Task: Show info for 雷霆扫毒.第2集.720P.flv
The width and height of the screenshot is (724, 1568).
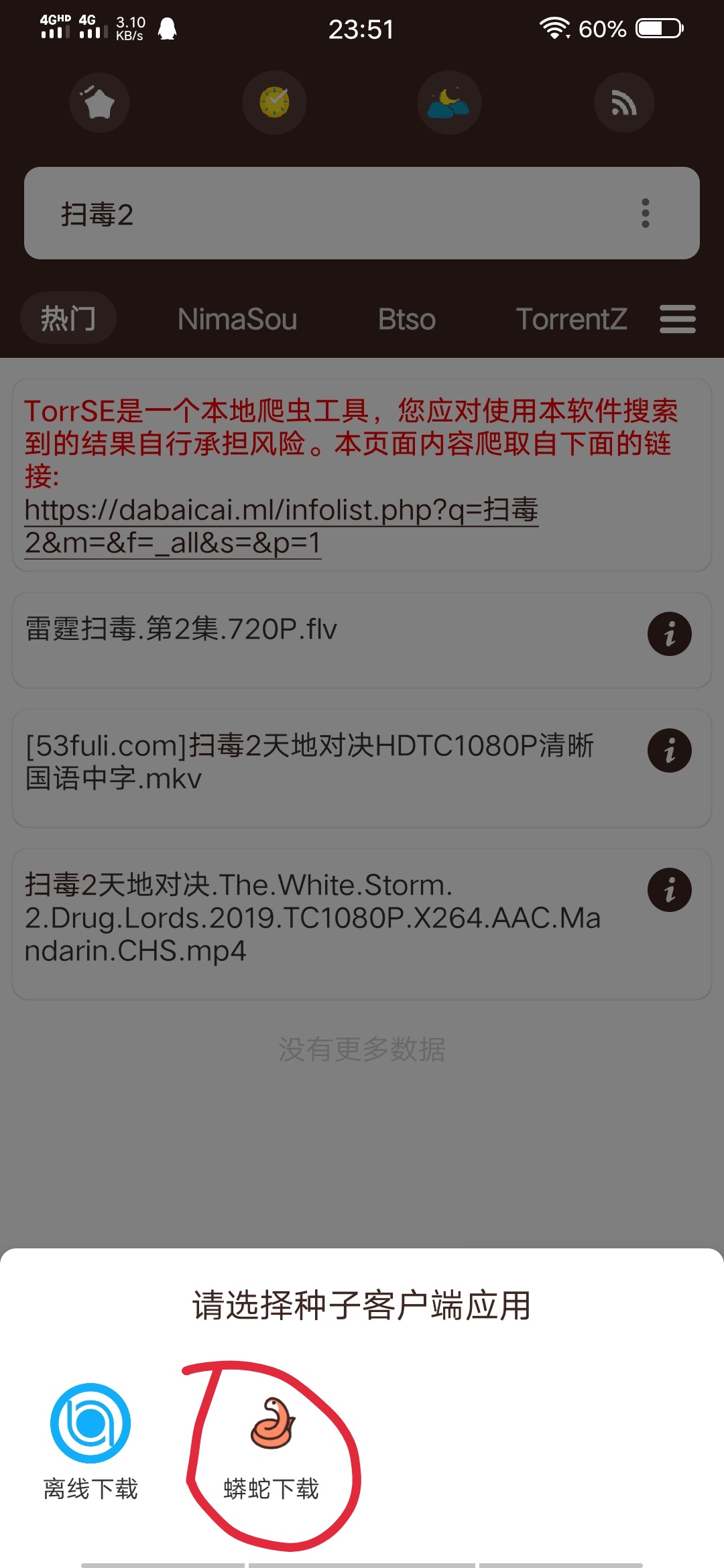Action: click(669, 634)
